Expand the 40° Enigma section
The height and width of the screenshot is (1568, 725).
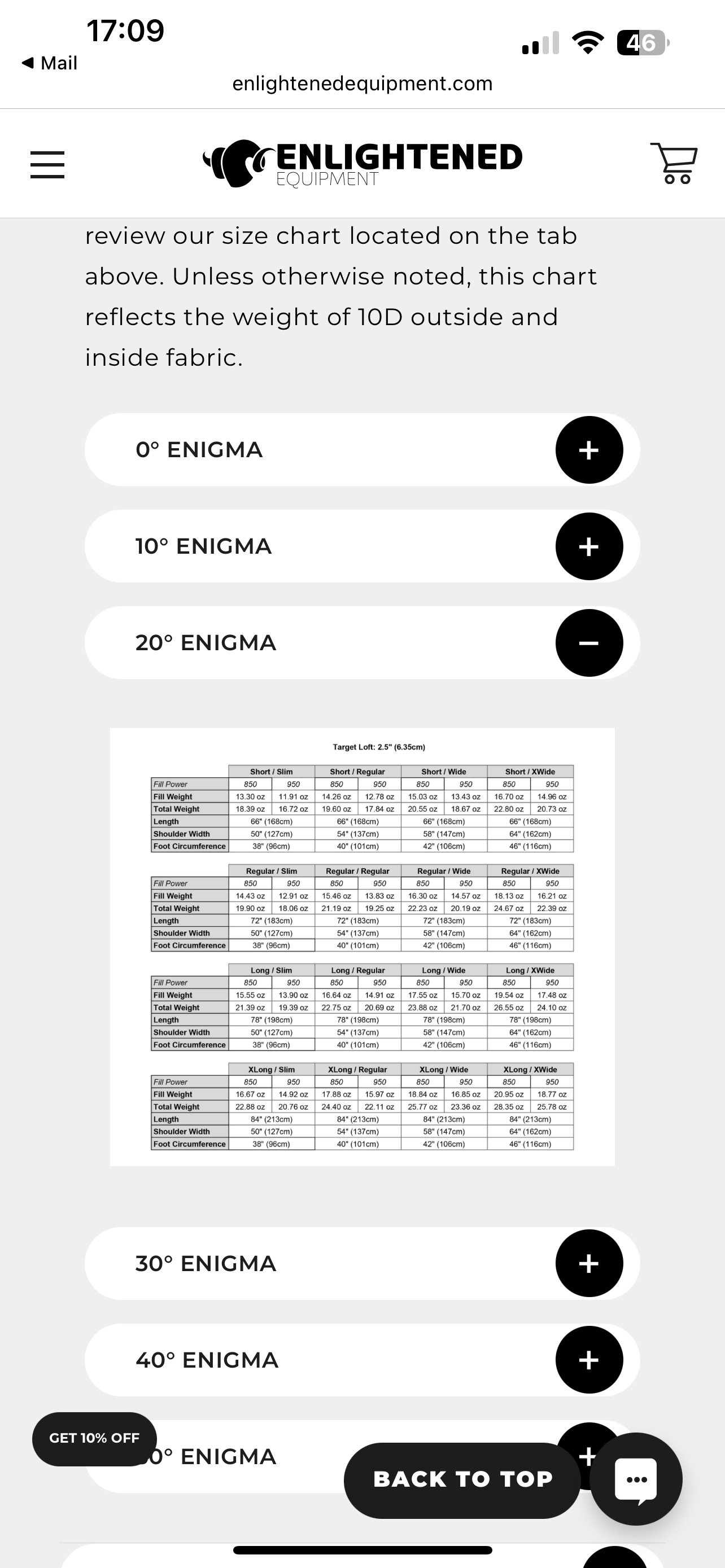(589, 1360)
